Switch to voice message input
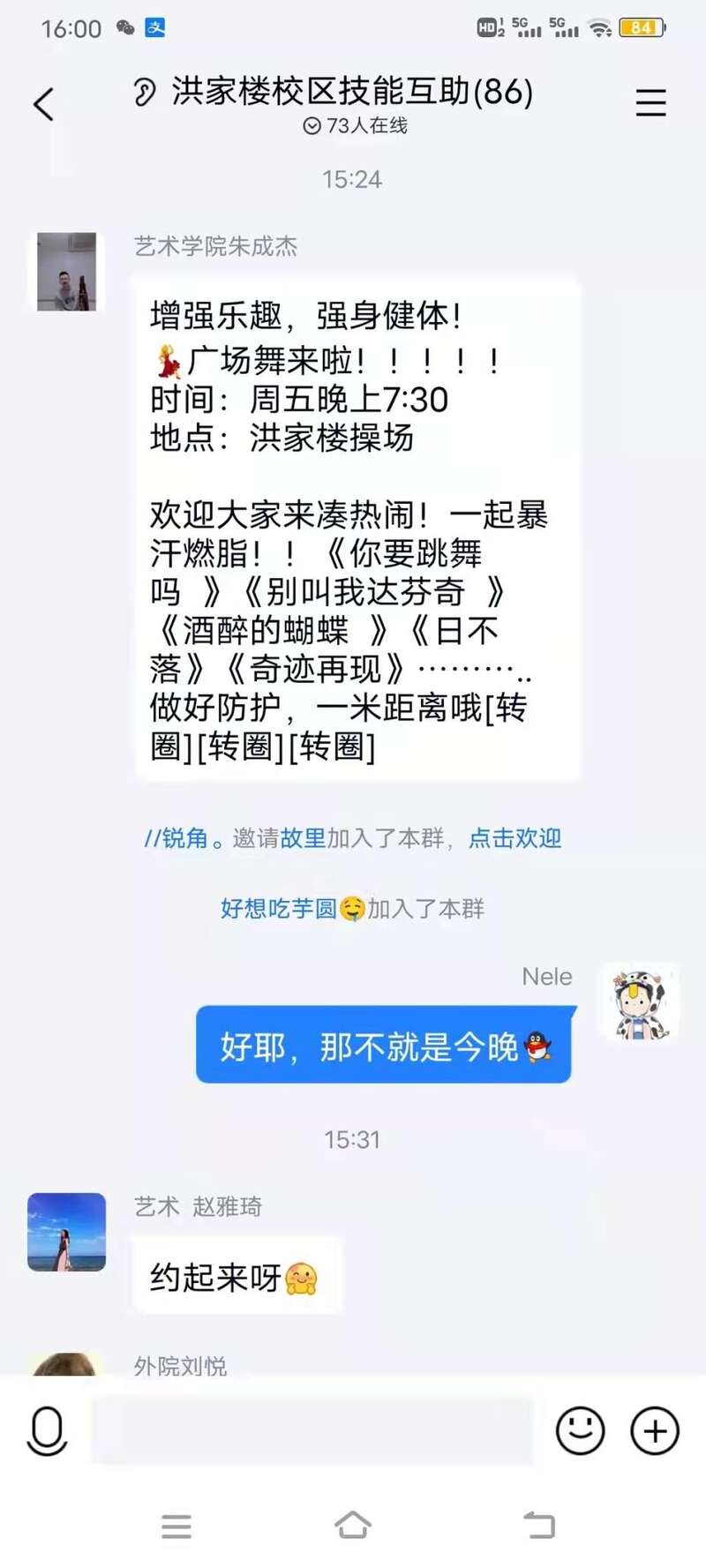Image resolution: width=706 pixels, height=1568 pixels. tap(47, 1430)
